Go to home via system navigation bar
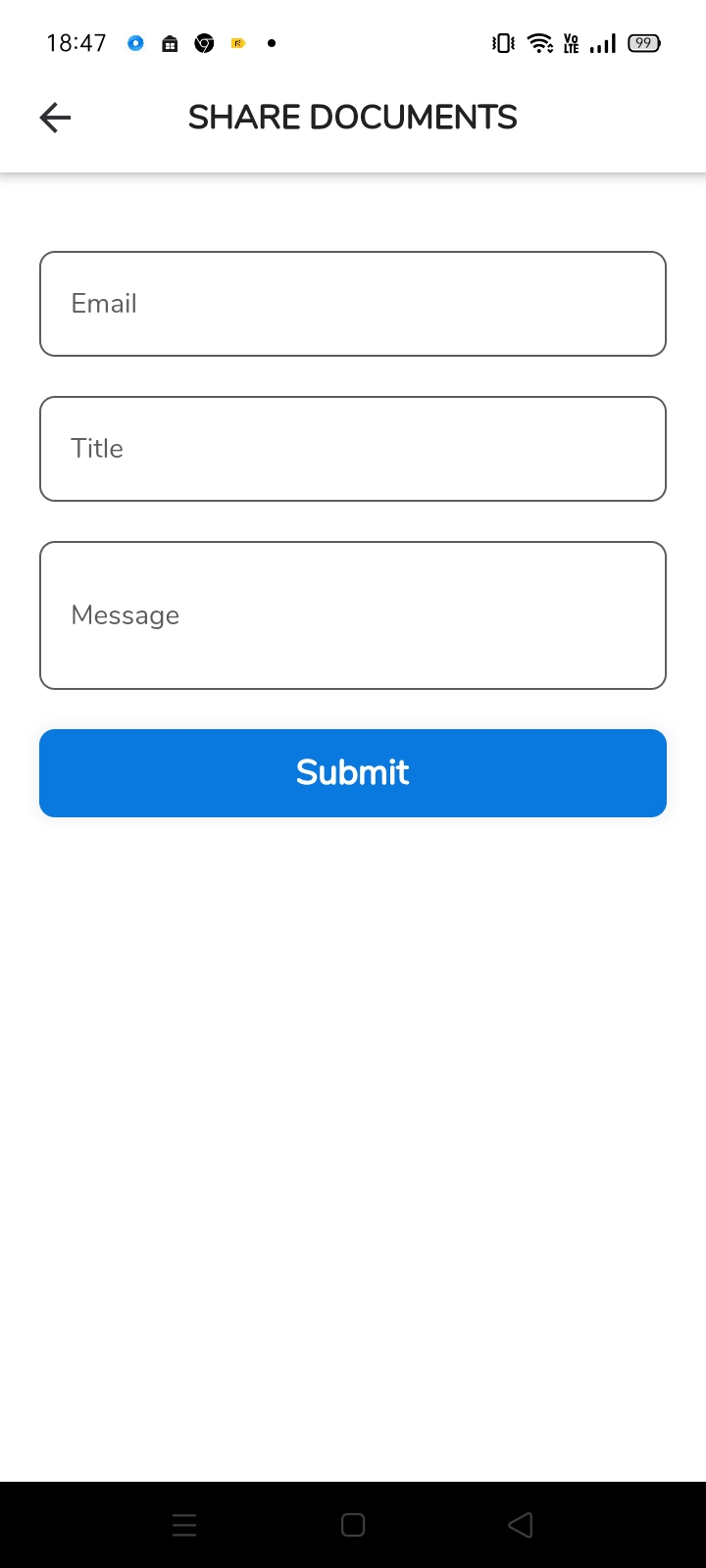 coord(353,1525)
